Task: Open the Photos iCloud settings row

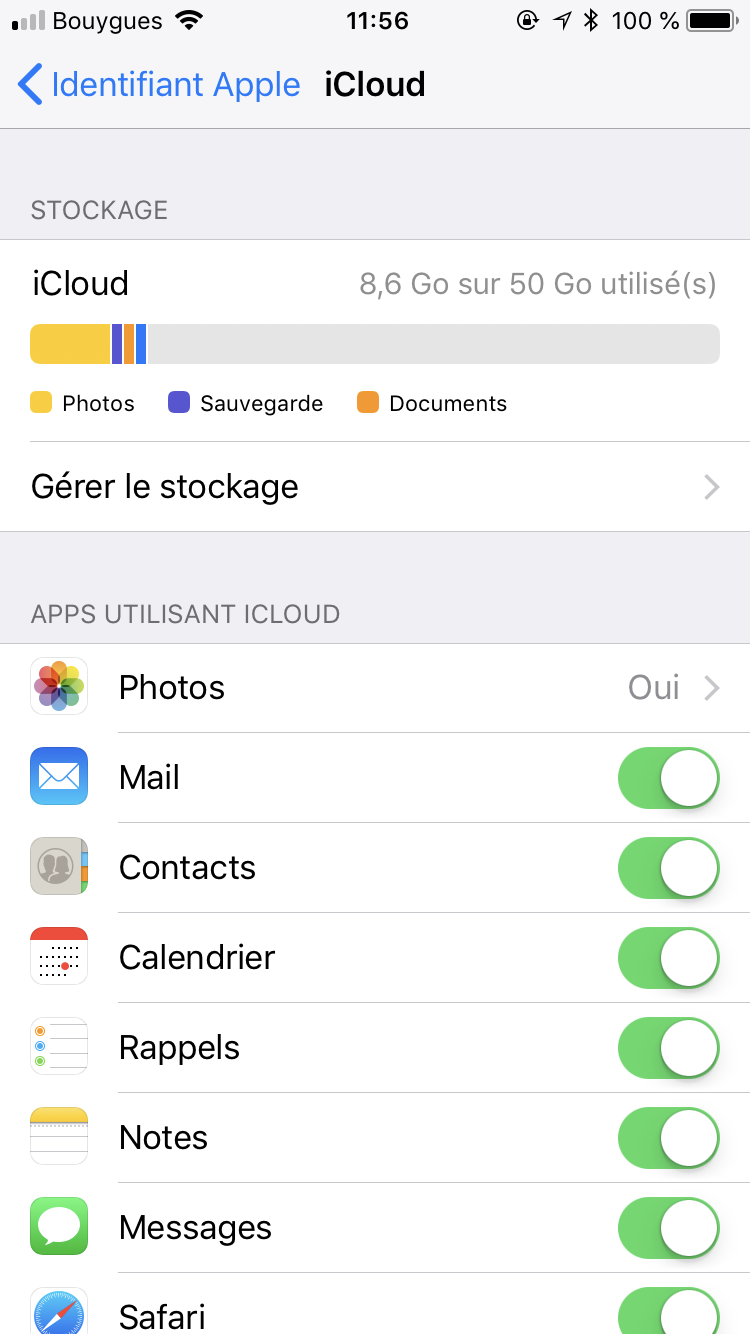Action: 375,688
